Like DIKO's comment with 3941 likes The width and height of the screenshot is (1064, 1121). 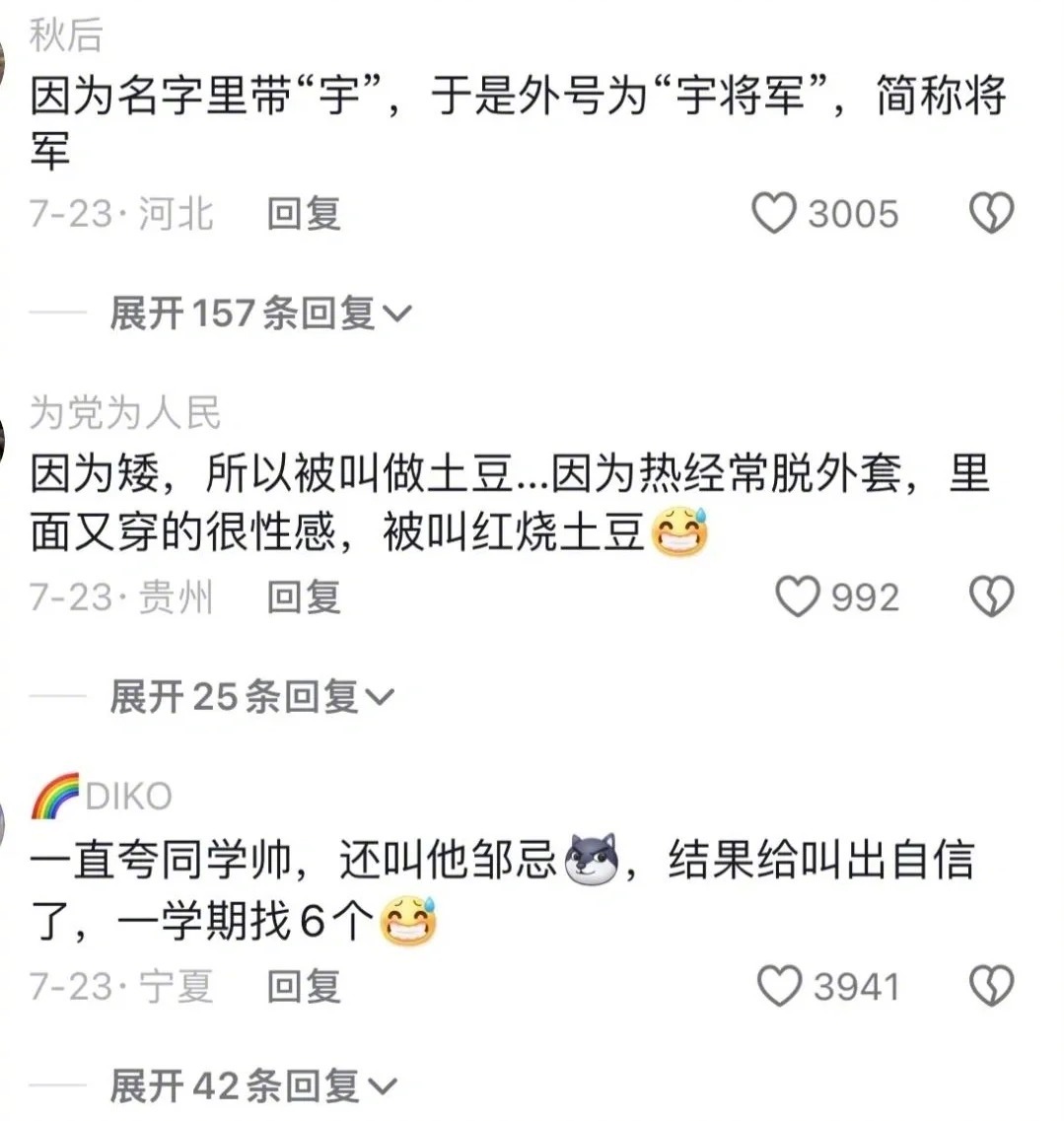[779, 986]
